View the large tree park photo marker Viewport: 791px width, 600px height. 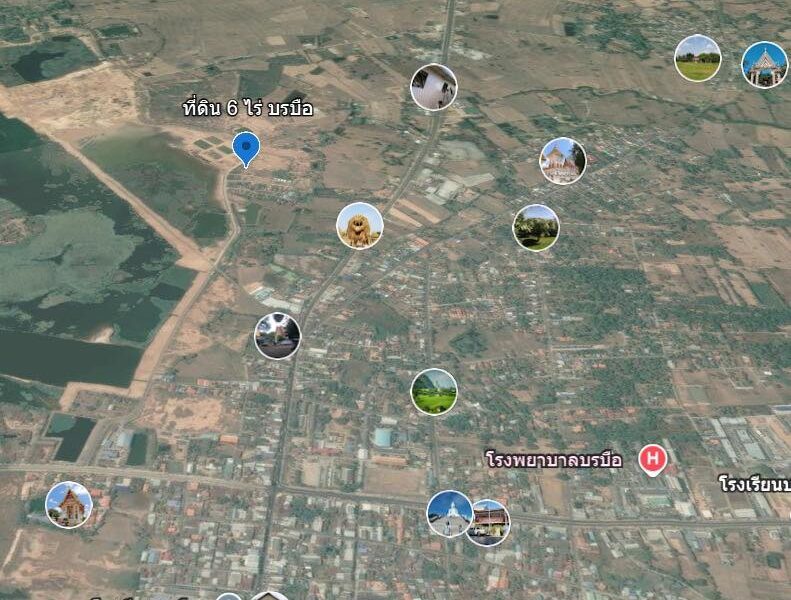(x=536, y=228)
